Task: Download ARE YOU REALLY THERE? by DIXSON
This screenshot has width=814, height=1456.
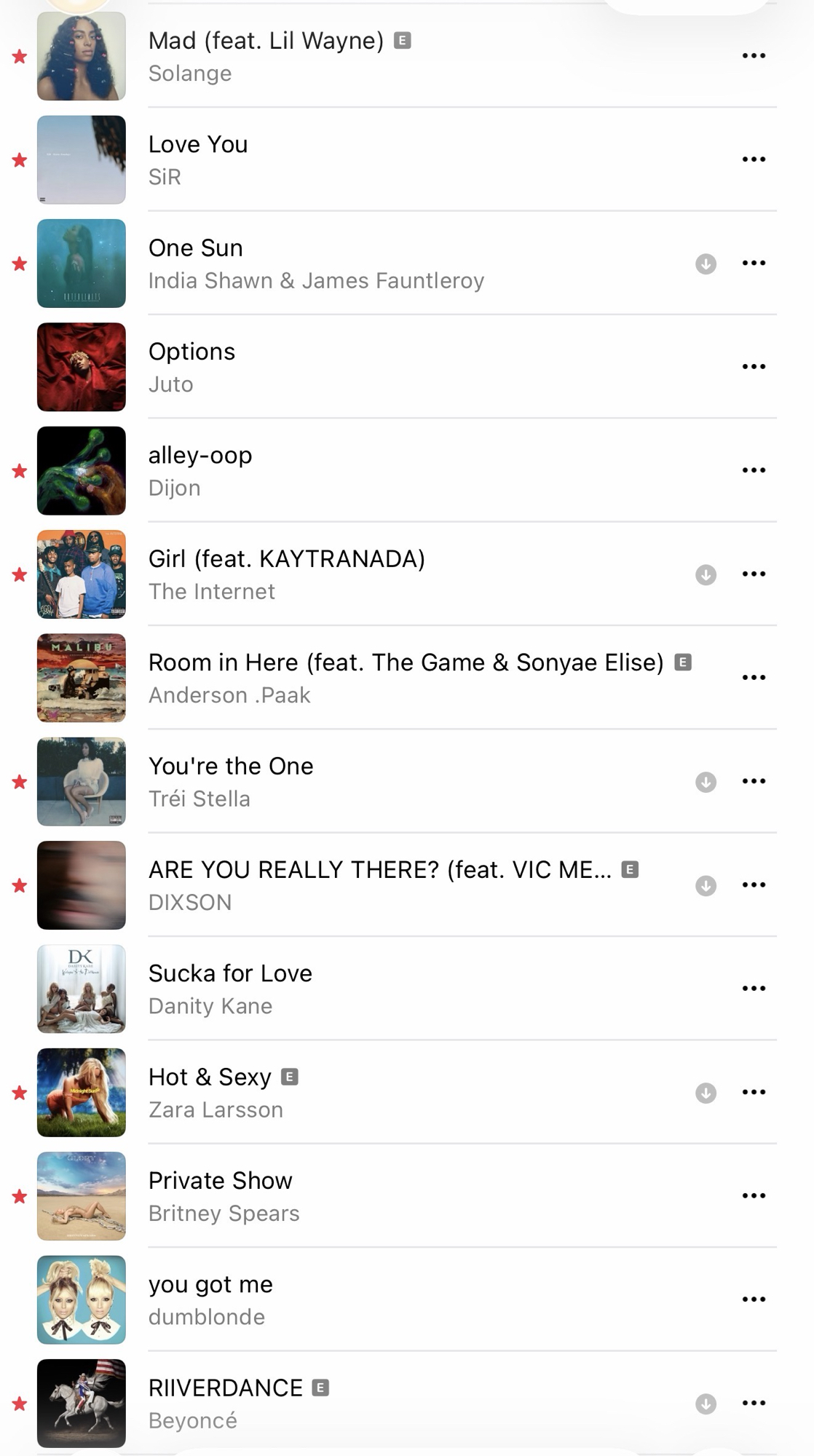Action: pos(706,885)
